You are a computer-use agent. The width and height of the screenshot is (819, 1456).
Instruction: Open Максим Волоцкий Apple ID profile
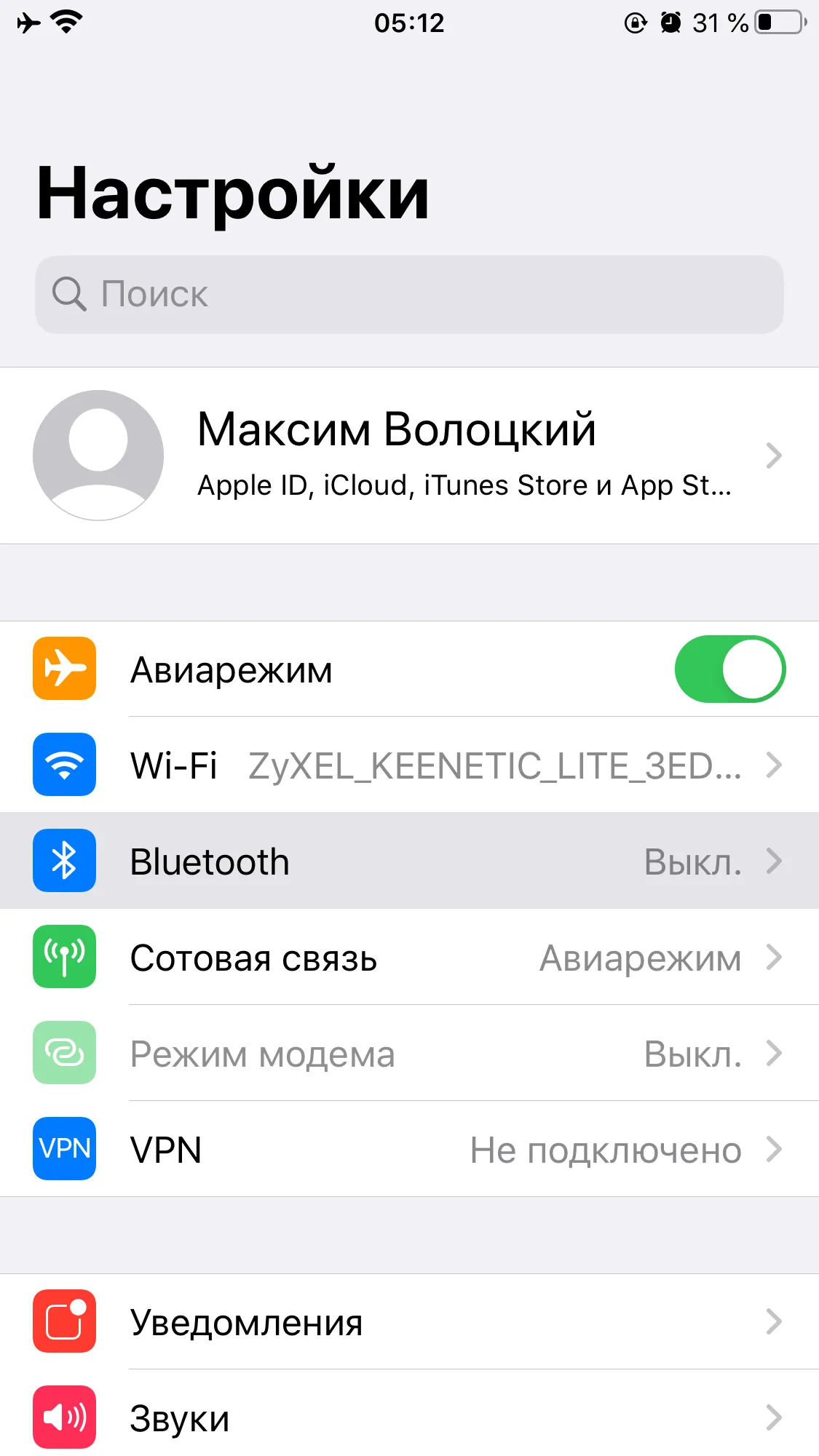coord(409,456)
